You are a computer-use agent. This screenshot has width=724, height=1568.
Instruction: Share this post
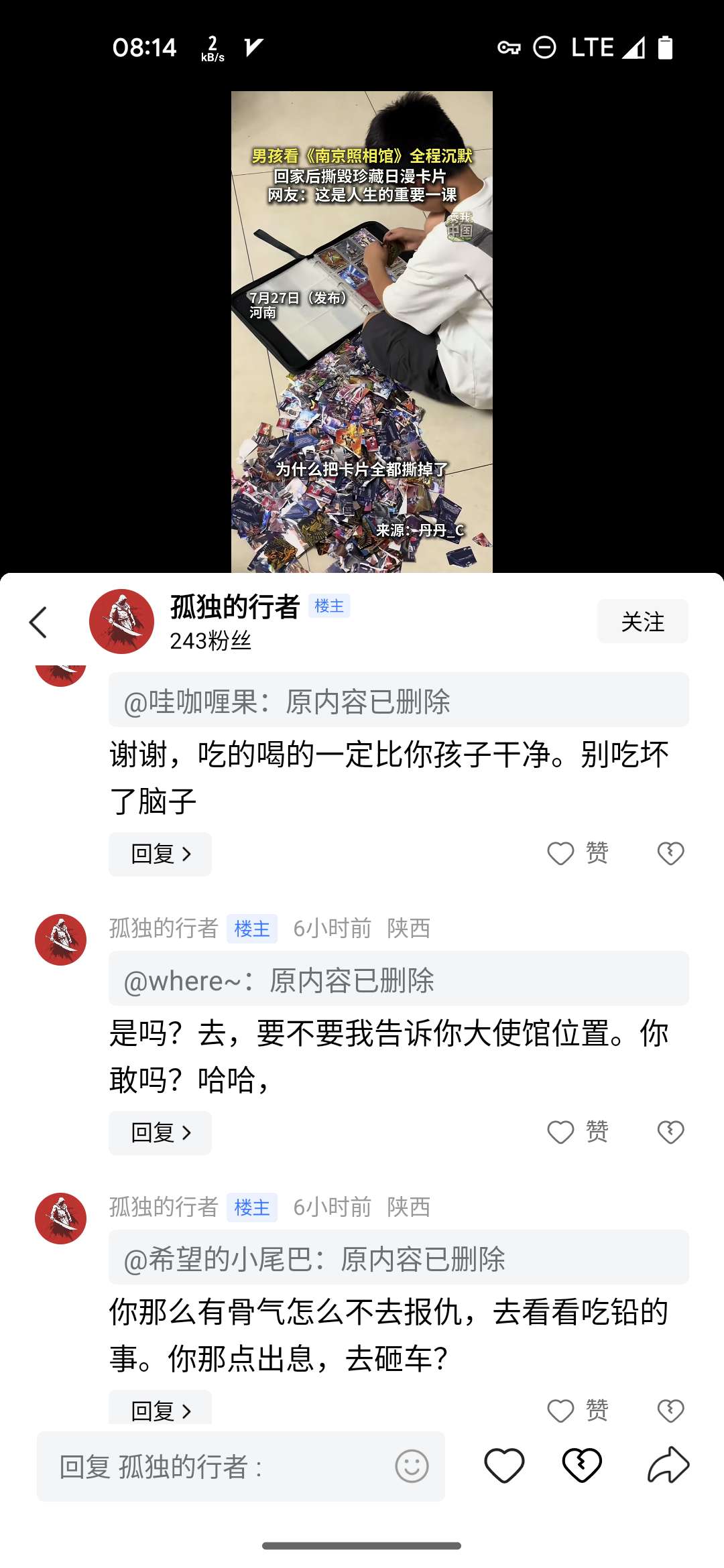click(x=668, y=1465)
